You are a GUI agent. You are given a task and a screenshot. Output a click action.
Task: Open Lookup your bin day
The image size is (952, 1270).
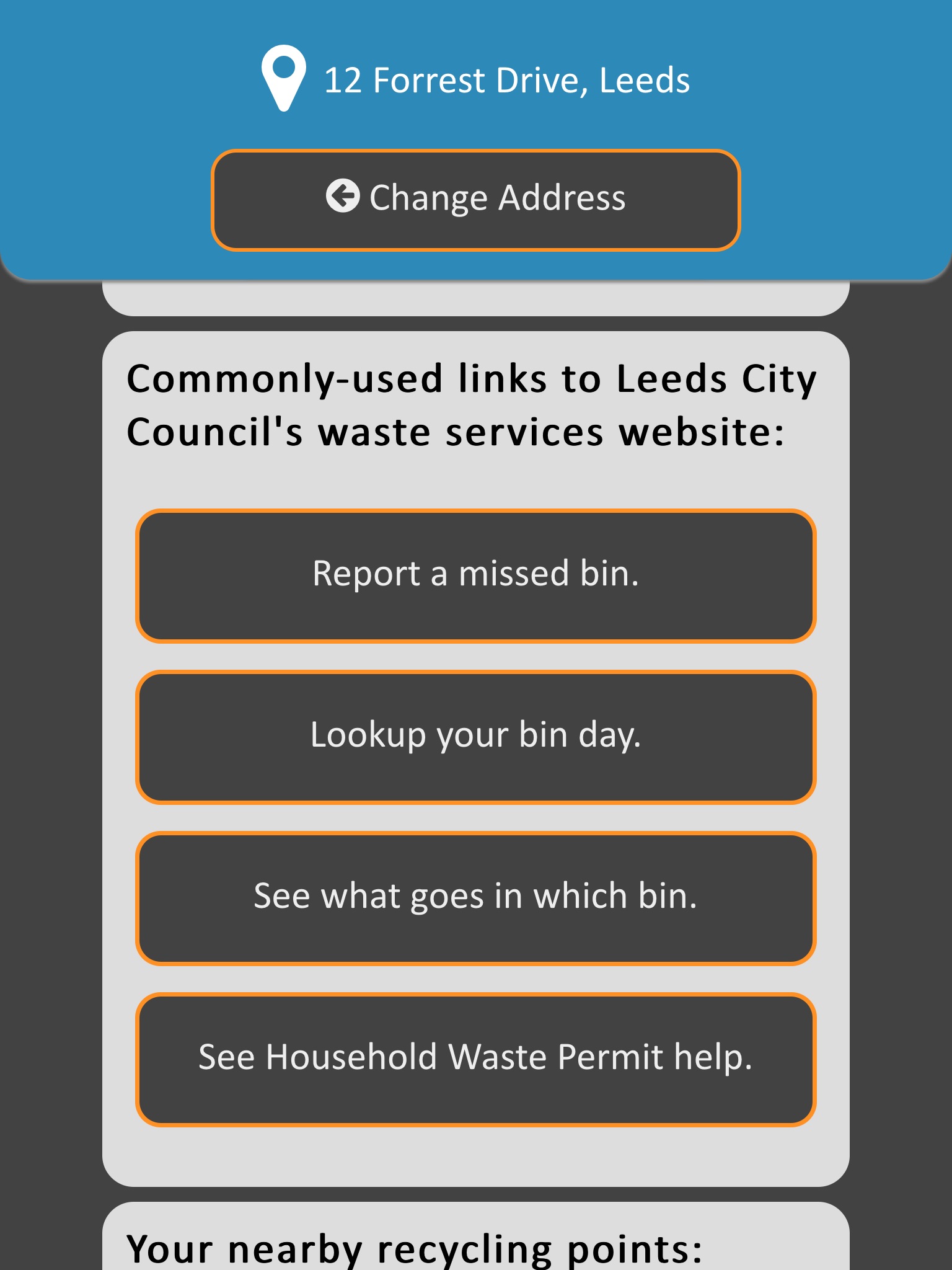(x=475, y=737)
